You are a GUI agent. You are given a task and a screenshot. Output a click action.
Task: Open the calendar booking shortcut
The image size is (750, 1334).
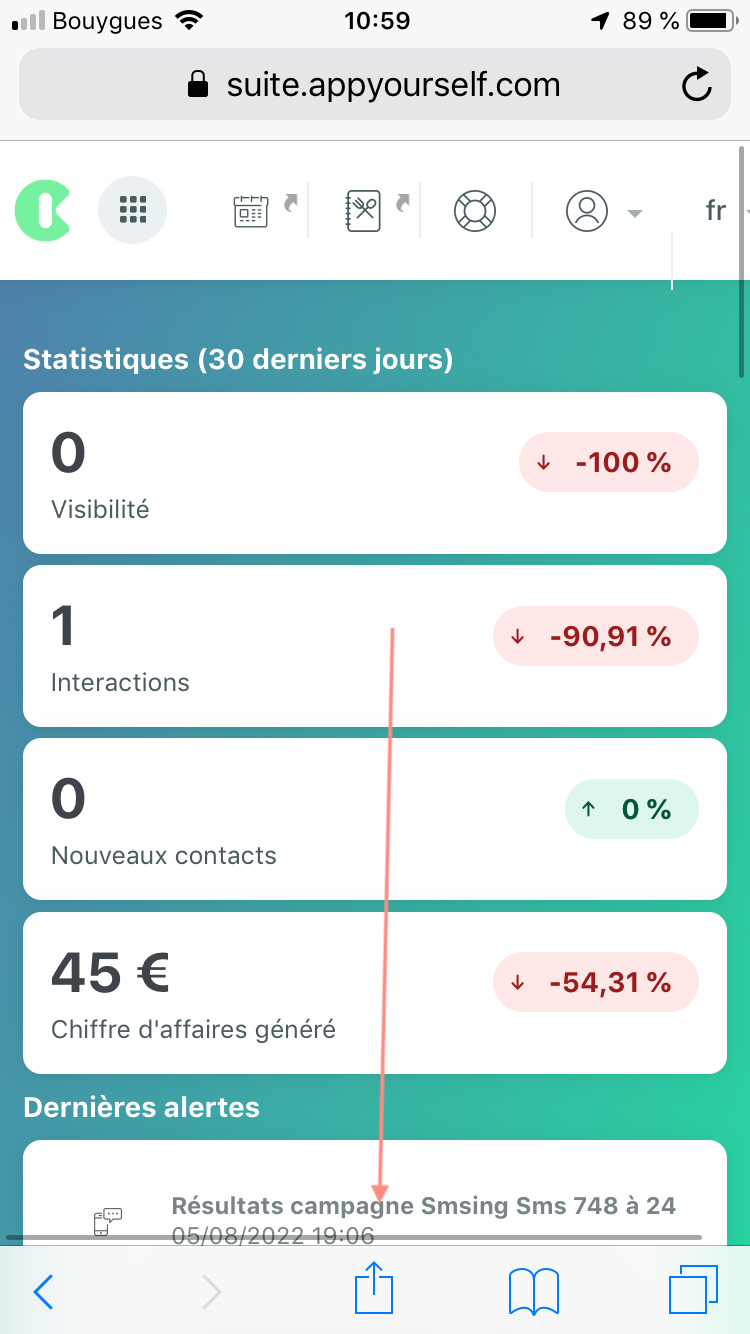tap(264, 210)
